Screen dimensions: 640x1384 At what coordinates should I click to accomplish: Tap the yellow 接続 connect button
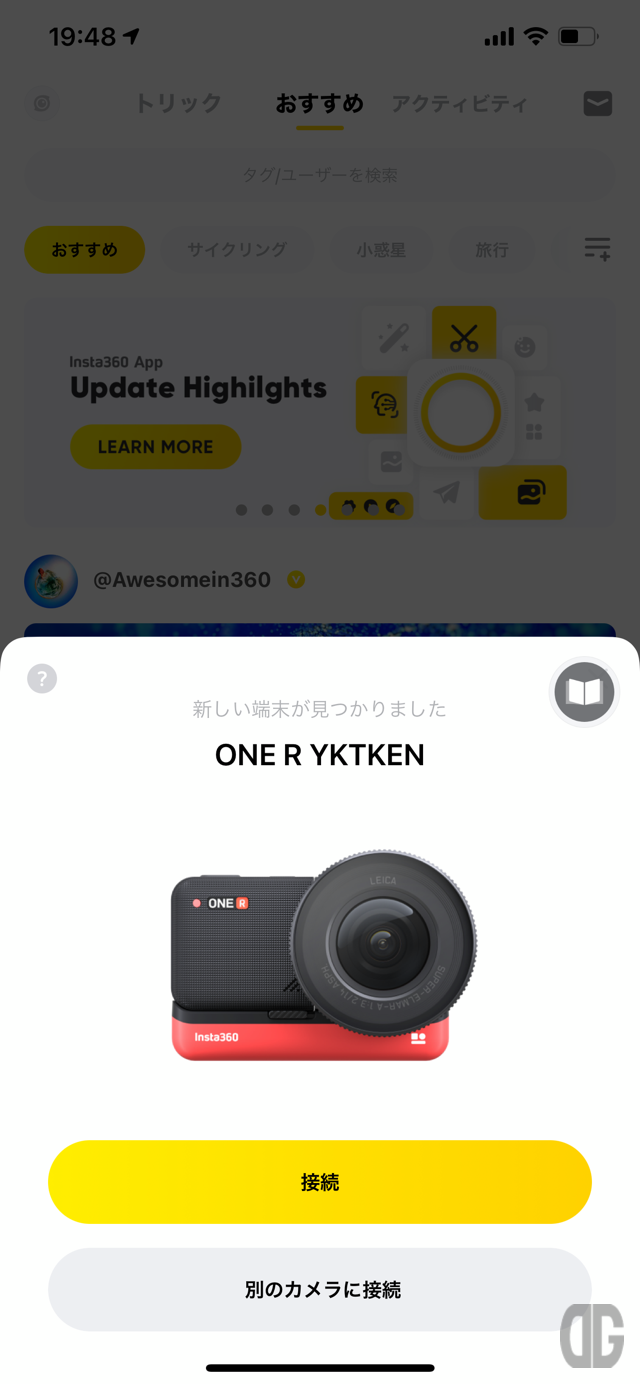[320, 1182]
